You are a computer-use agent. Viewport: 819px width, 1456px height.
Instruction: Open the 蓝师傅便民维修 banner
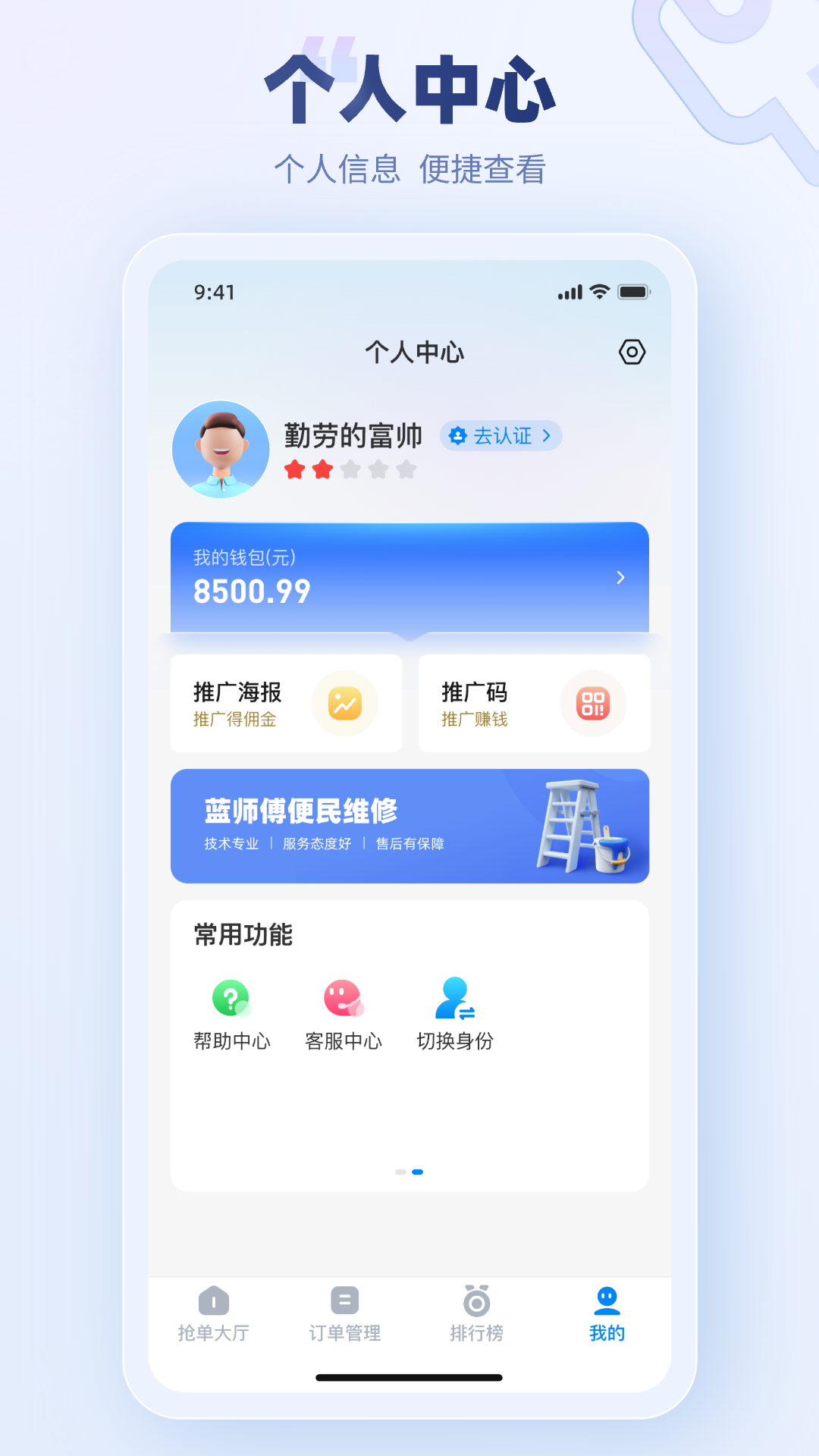click(x=409, y=825)
